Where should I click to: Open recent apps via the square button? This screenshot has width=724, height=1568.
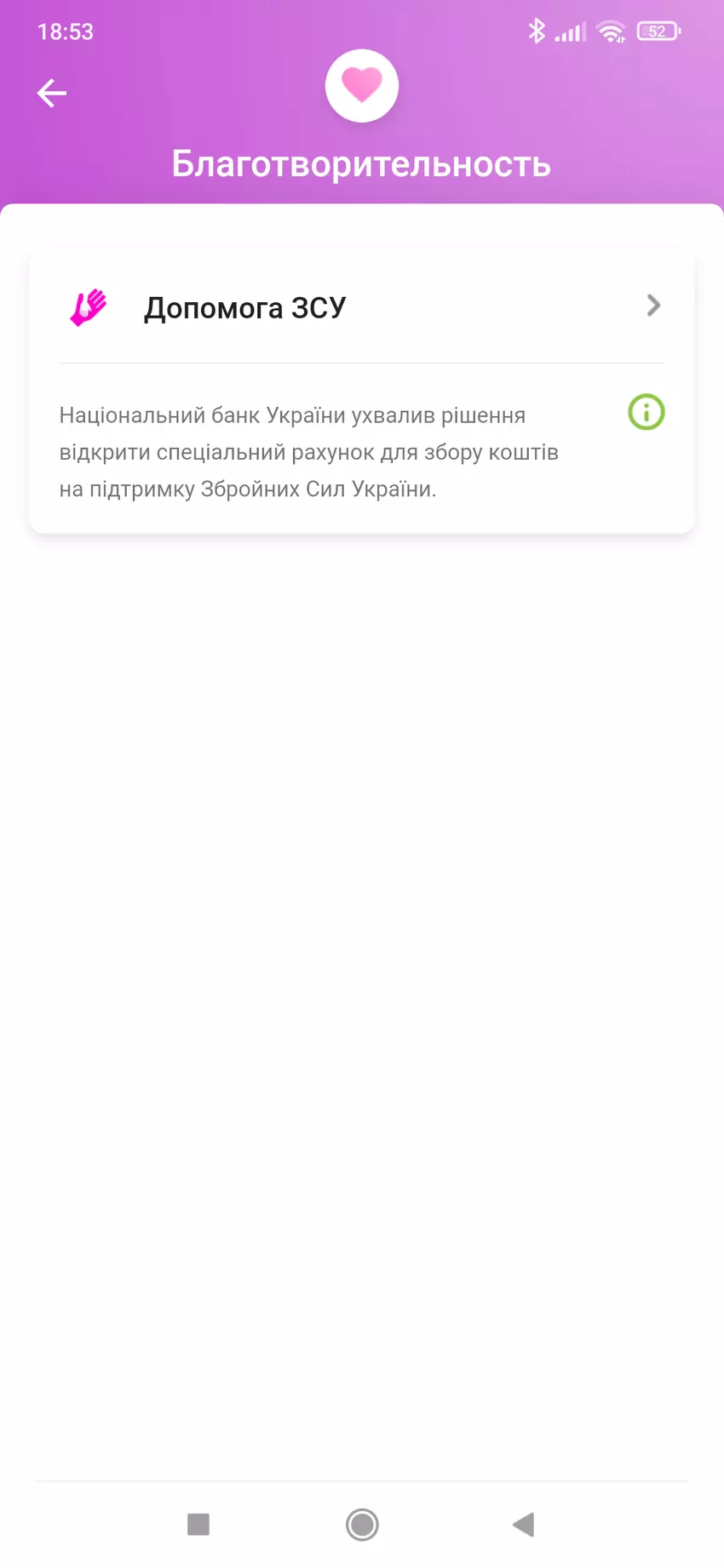coord(198,1525)
